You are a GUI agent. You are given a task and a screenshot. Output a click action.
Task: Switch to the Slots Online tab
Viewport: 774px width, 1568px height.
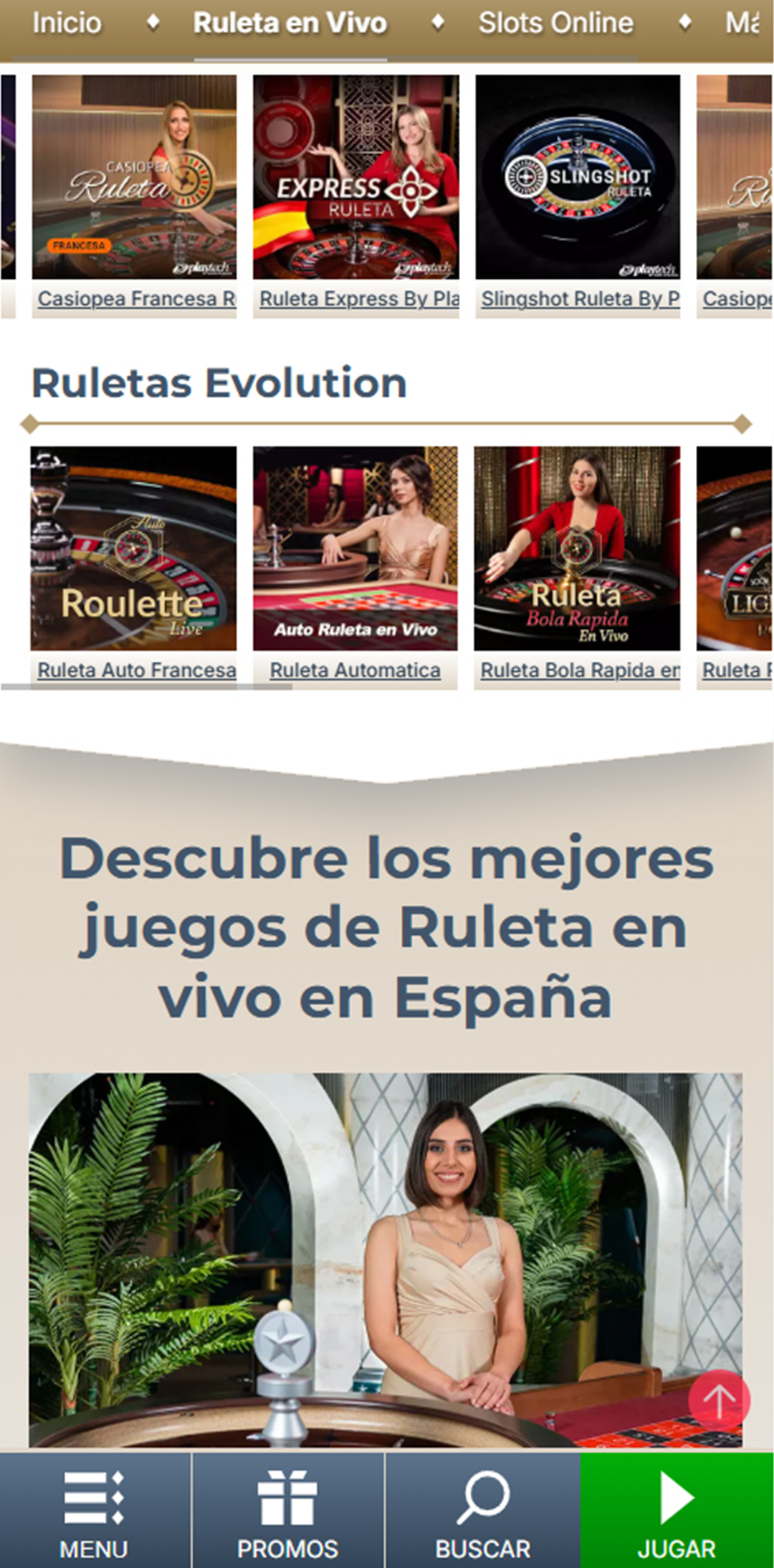556,23
